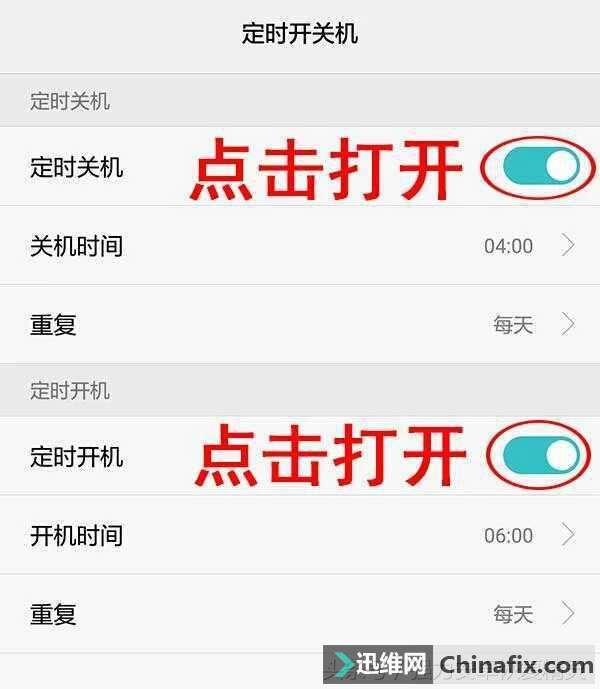Open 重复 under the 定时关机 section
The width and height of the screenshot is (600, 689).
click(x=300, y=325)
